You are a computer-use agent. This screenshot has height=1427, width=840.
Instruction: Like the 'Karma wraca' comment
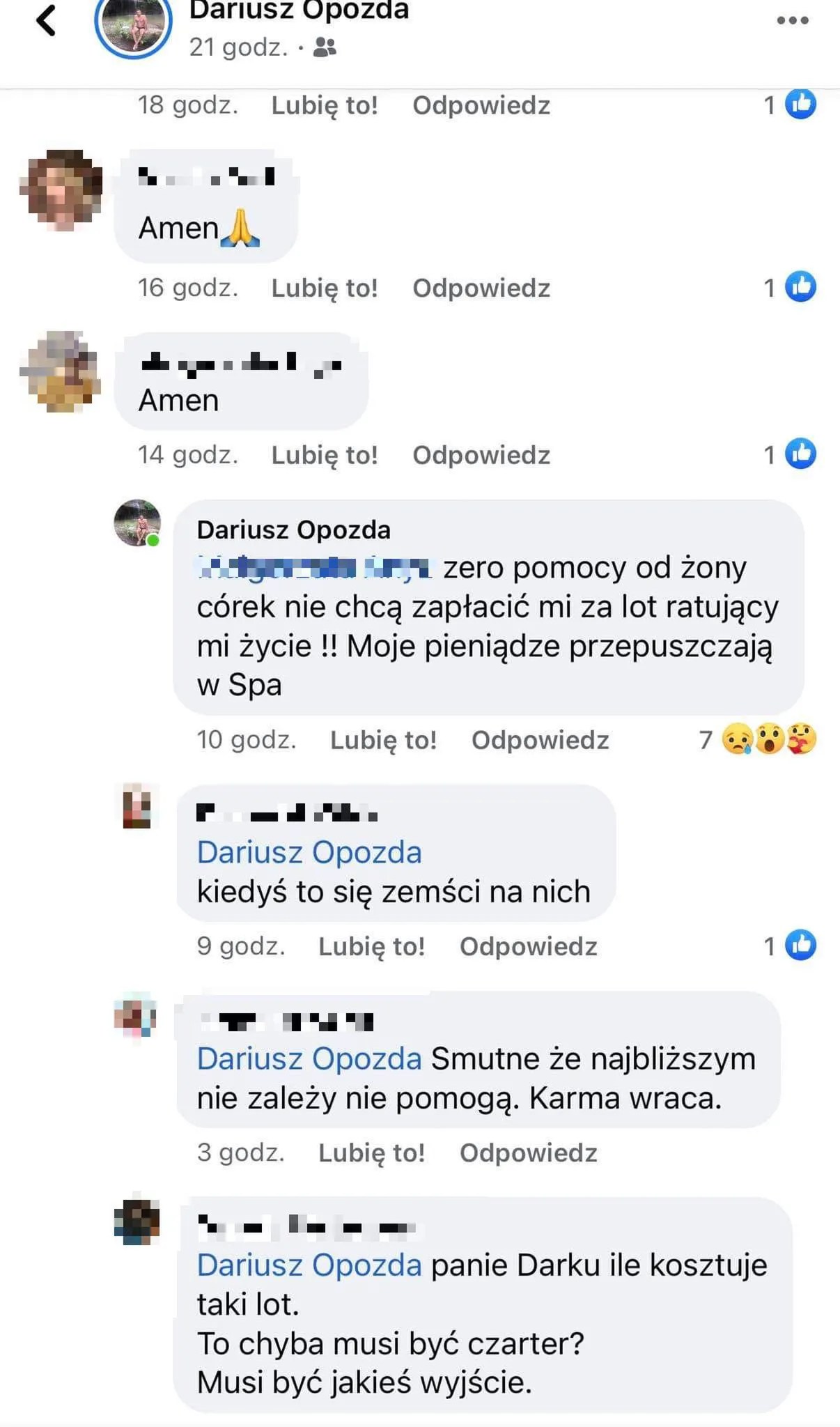click(371, 1152)
